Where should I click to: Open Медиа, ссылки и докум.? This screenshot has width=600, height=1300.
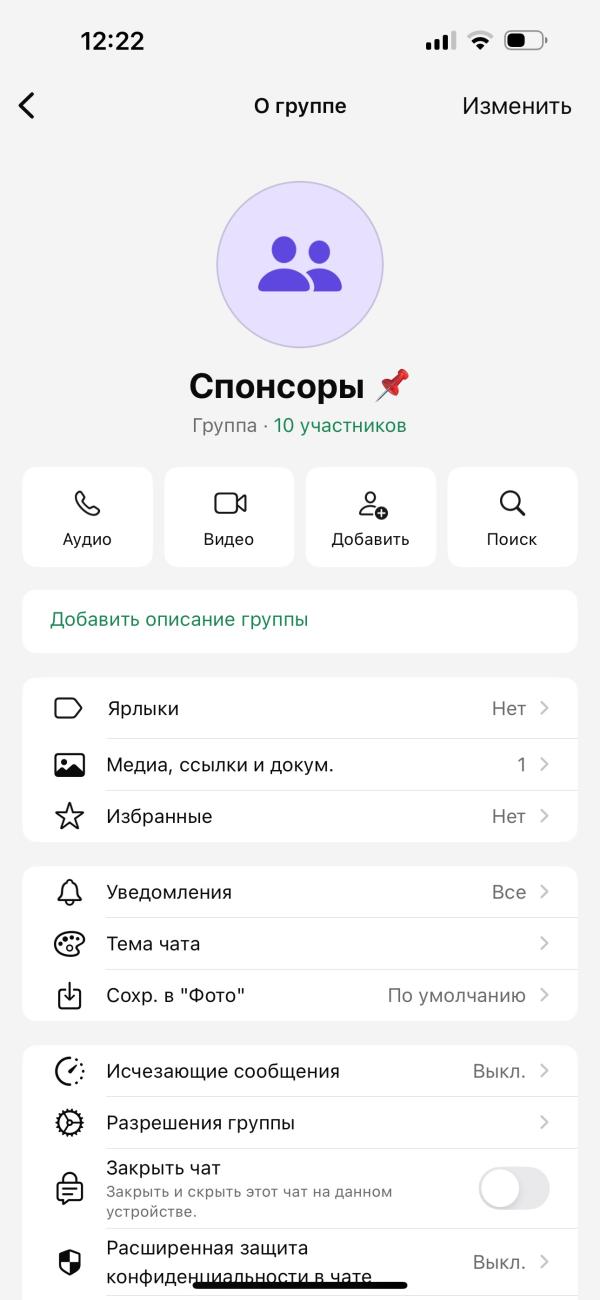coord(300,765)
